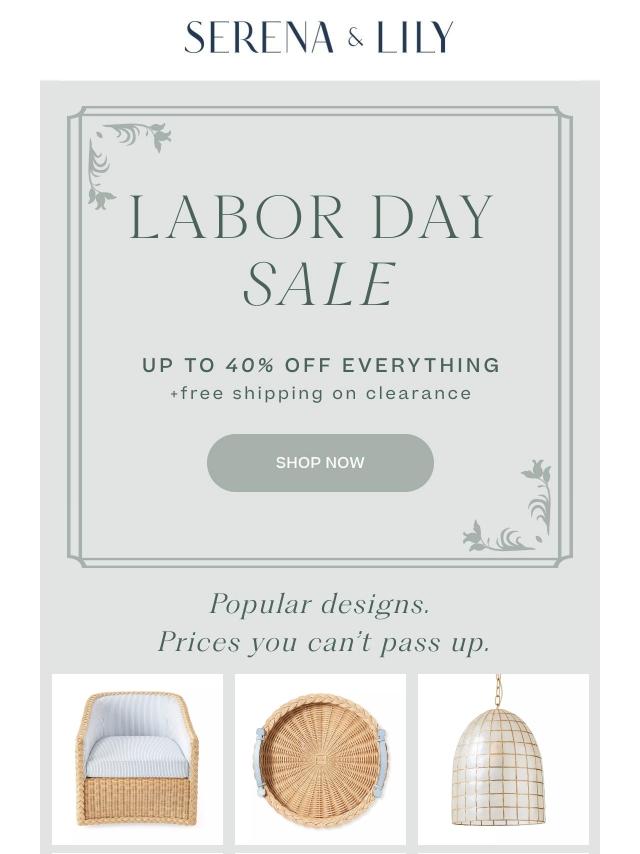This screenshot has width=640, height=854.
Task: Tap the Shop Now button
Action: point(320,463)
